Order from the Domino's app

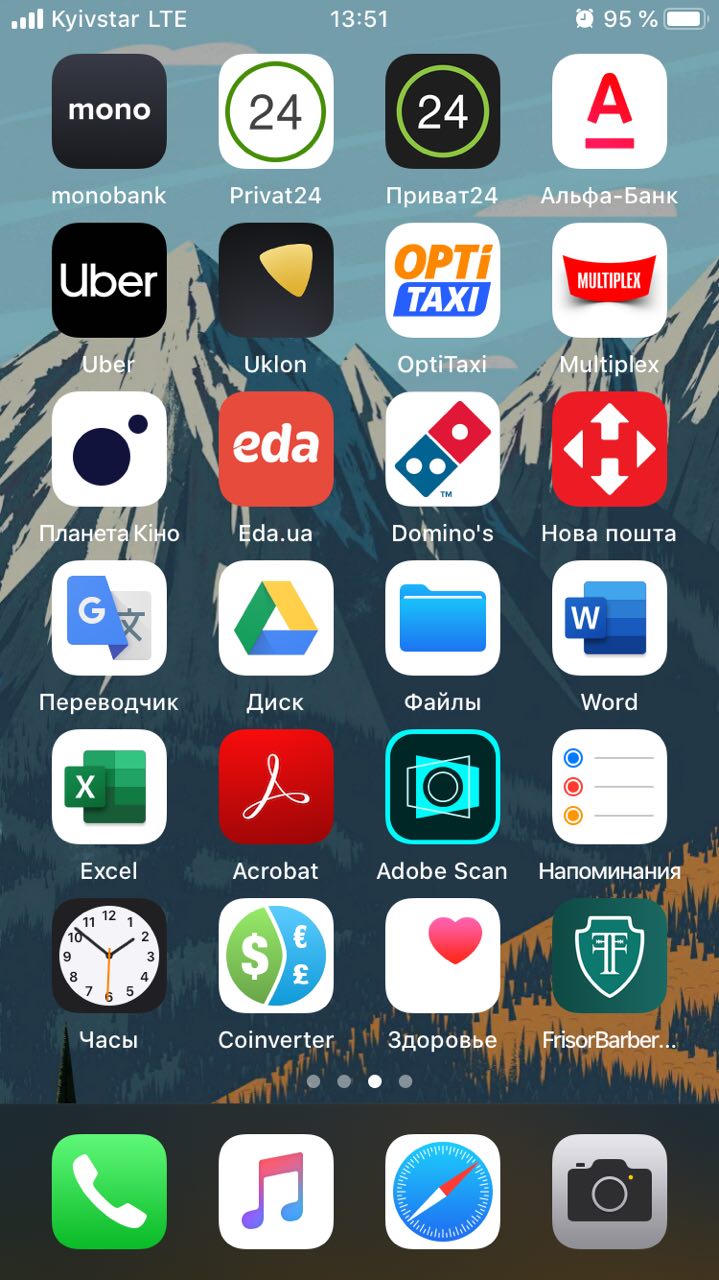442,449
